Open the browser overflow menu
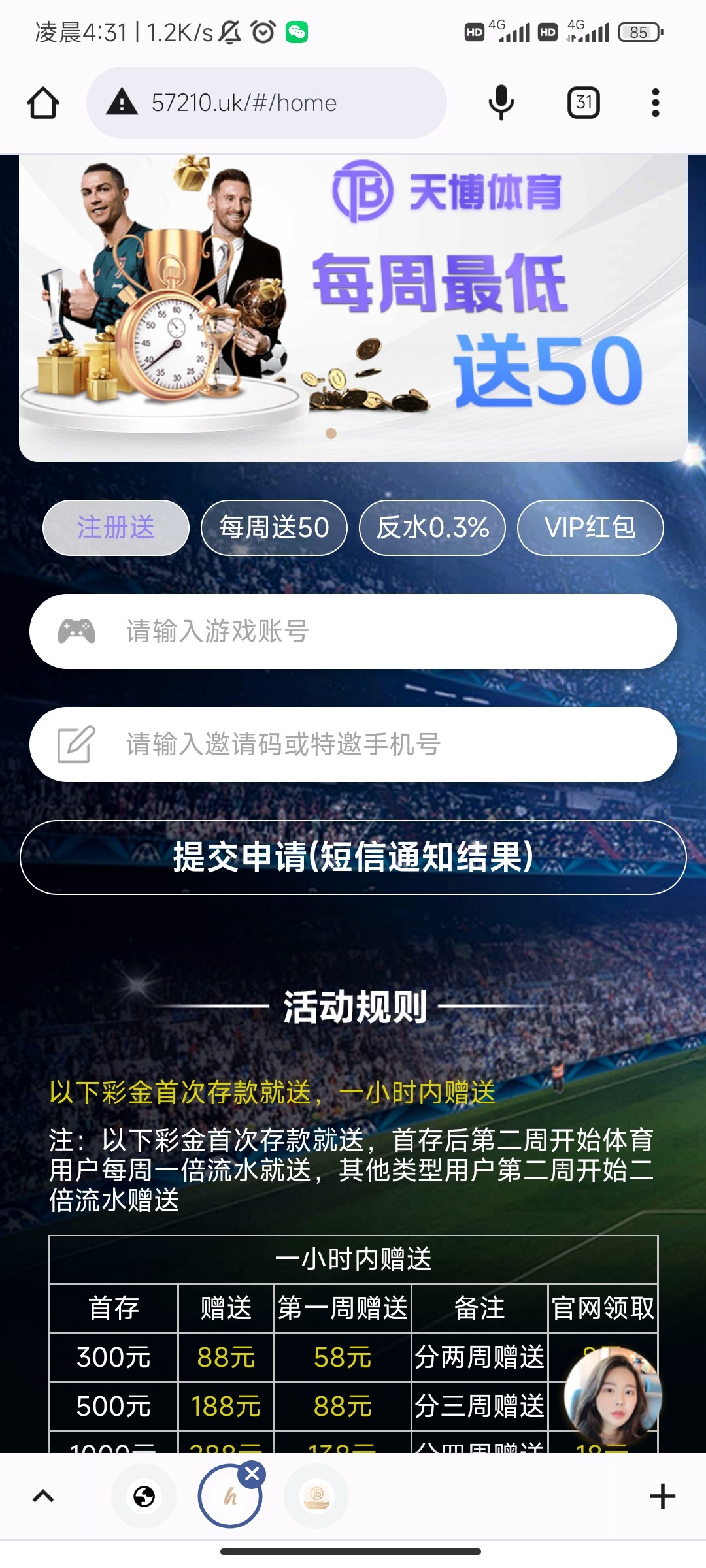The height and width of the screenshot is (1568, 706). click(x=655, y=103)
